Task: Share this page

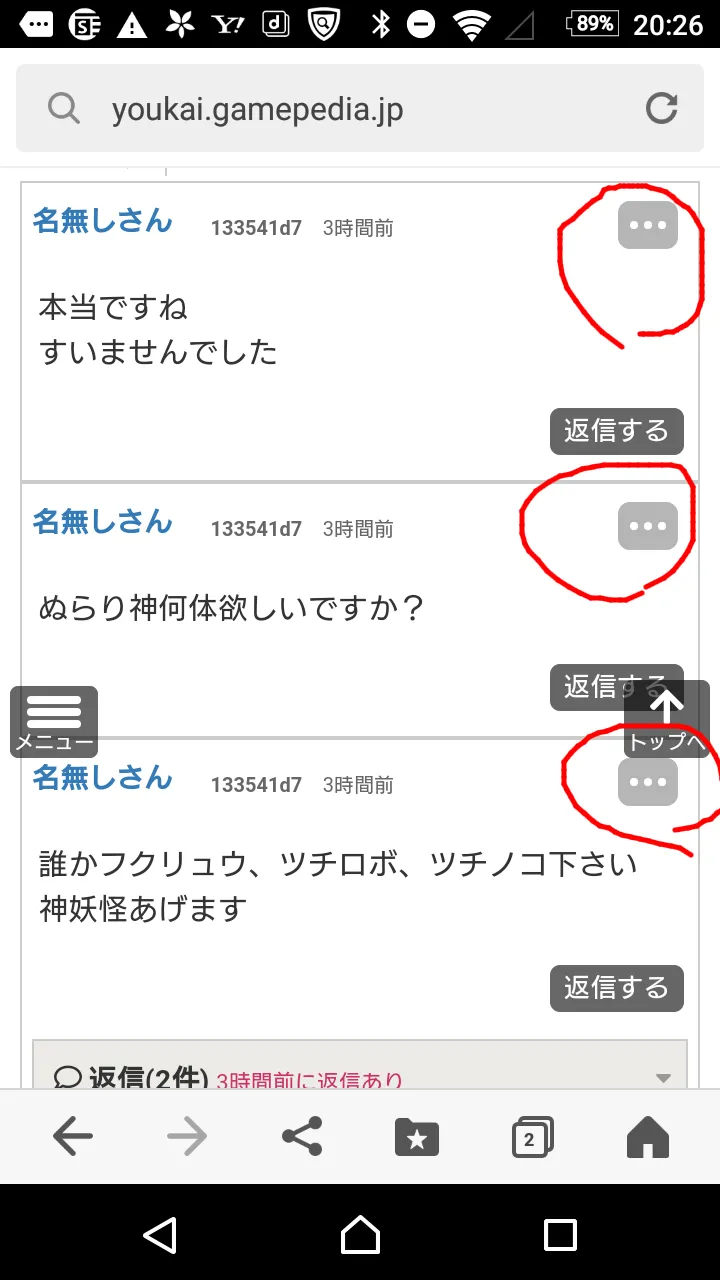Action: 302,1136
